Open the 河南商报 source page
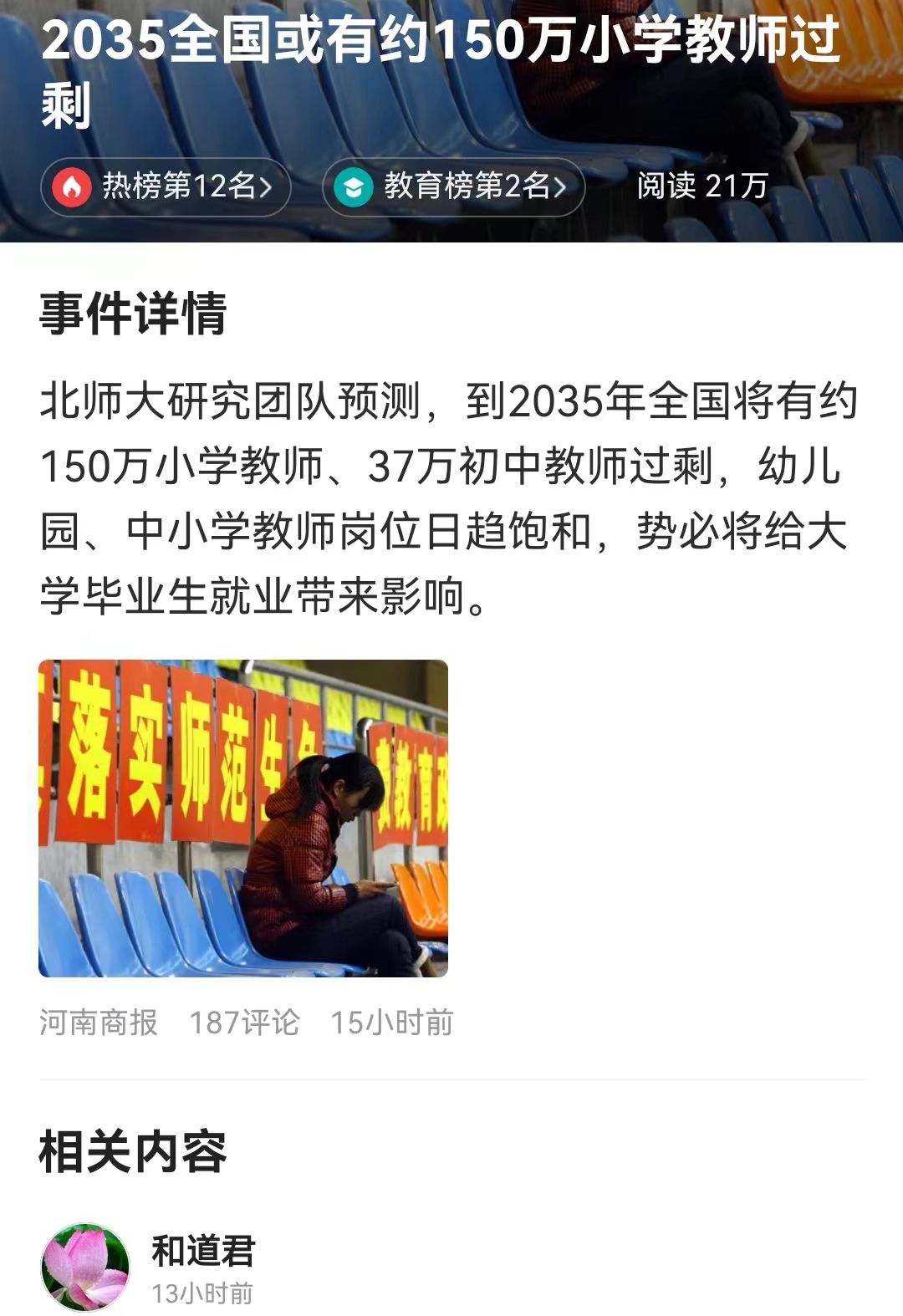Screen dimensions: 903x1316 point(99,1022)
